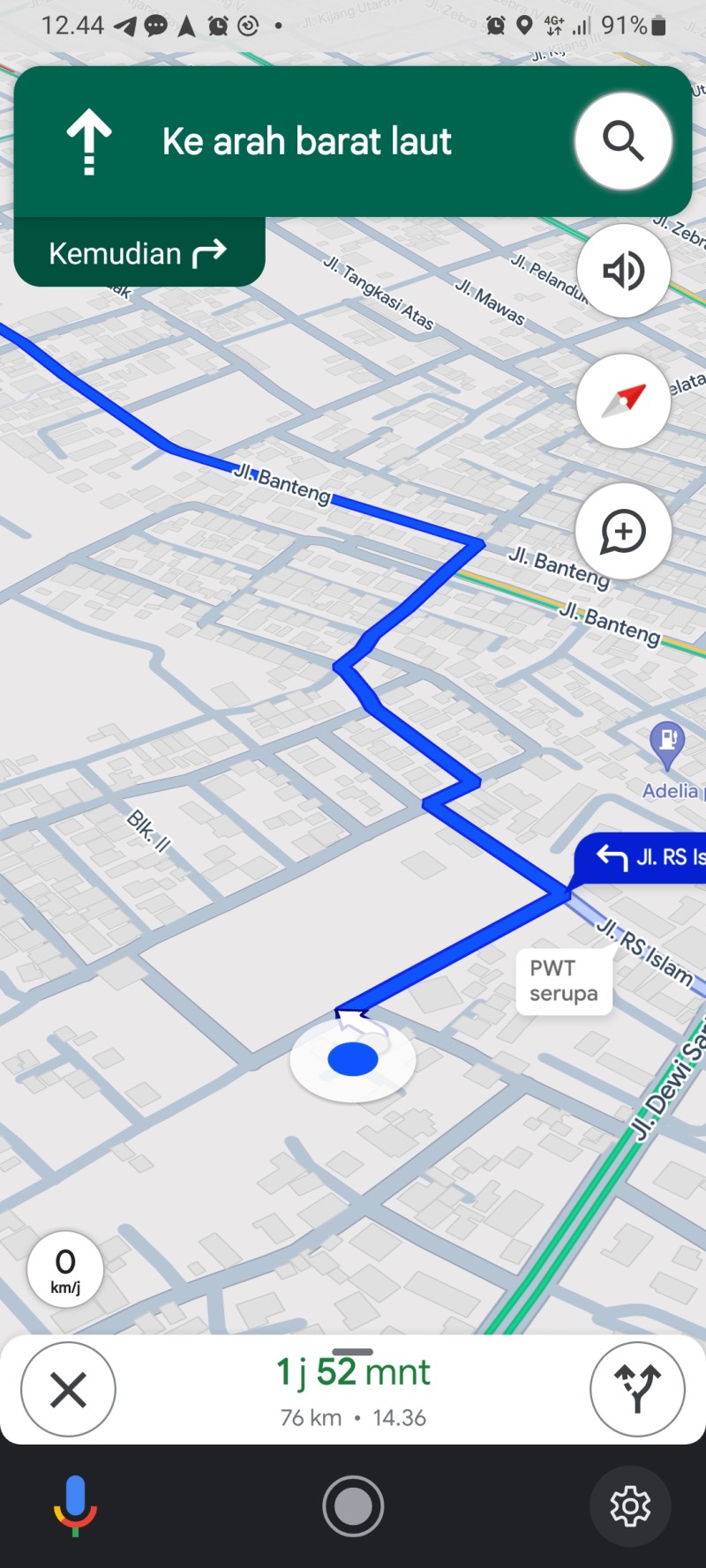Select the PWT serupa alternate route label
Screen dimensions: 706x1568
pyautogui.click(x=564, y=982)
